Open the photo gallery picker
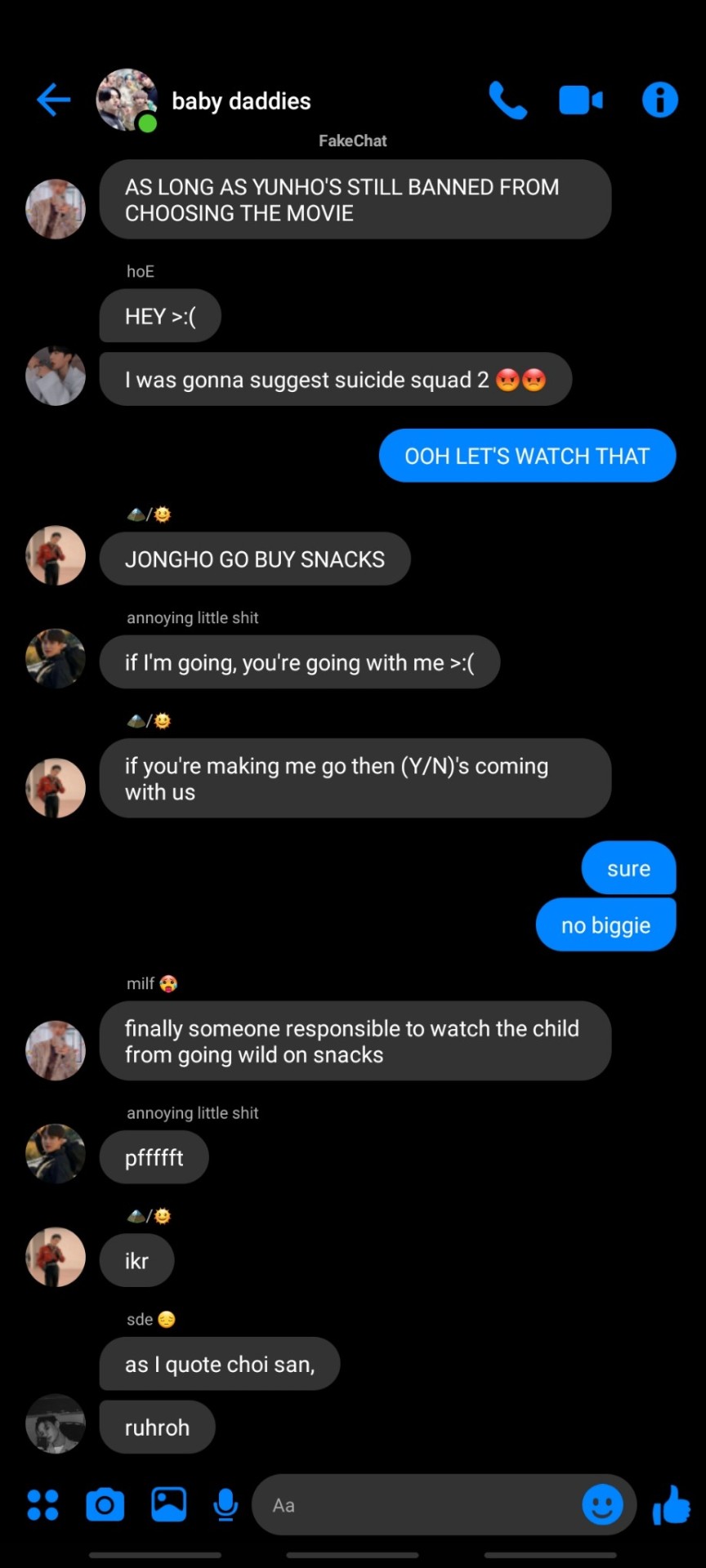The image size is (706, 1568). click(x=169, y=1504)
